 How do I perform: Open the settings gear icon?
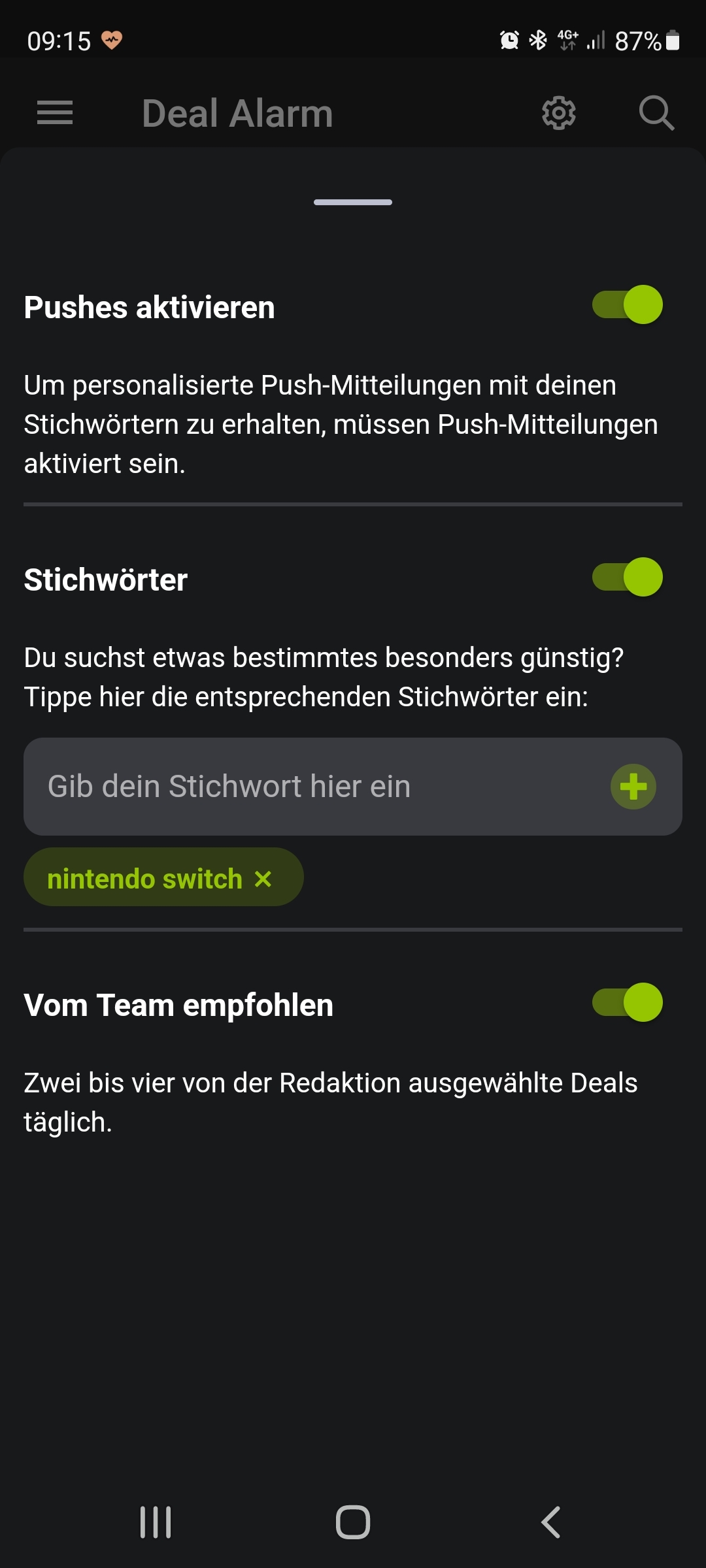click(559, 113)
